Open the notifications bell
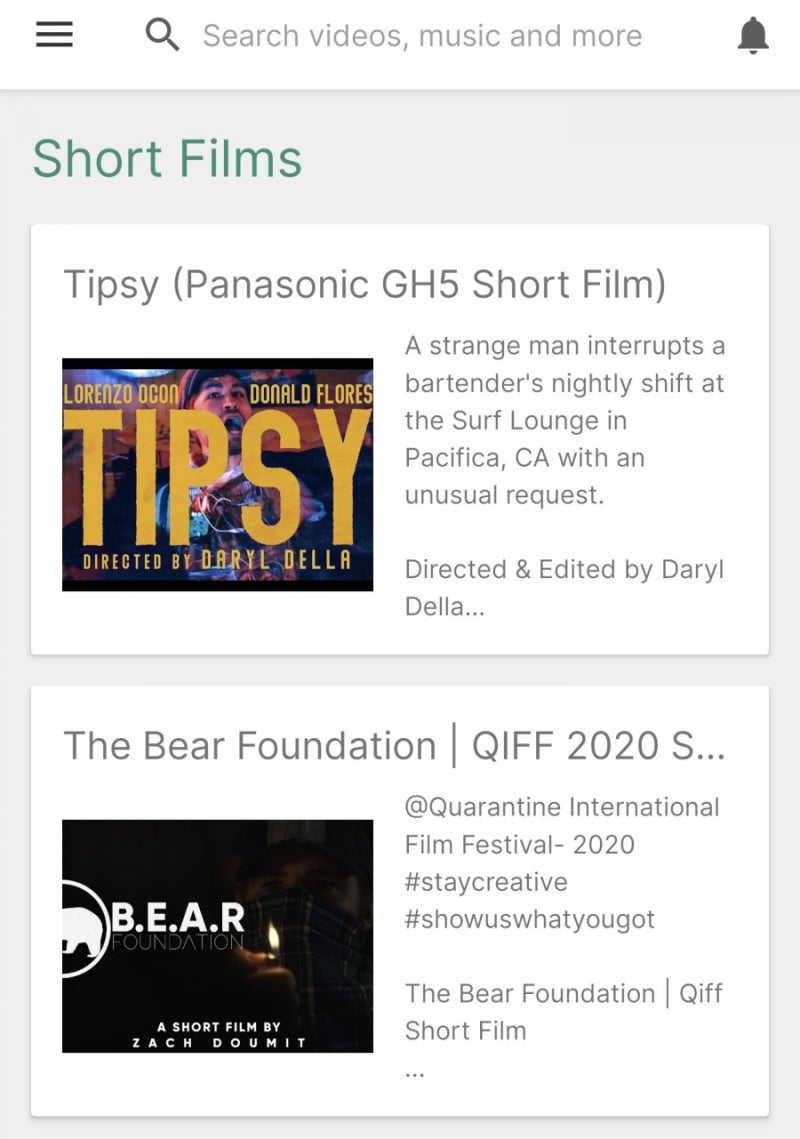 coord(753,36)
